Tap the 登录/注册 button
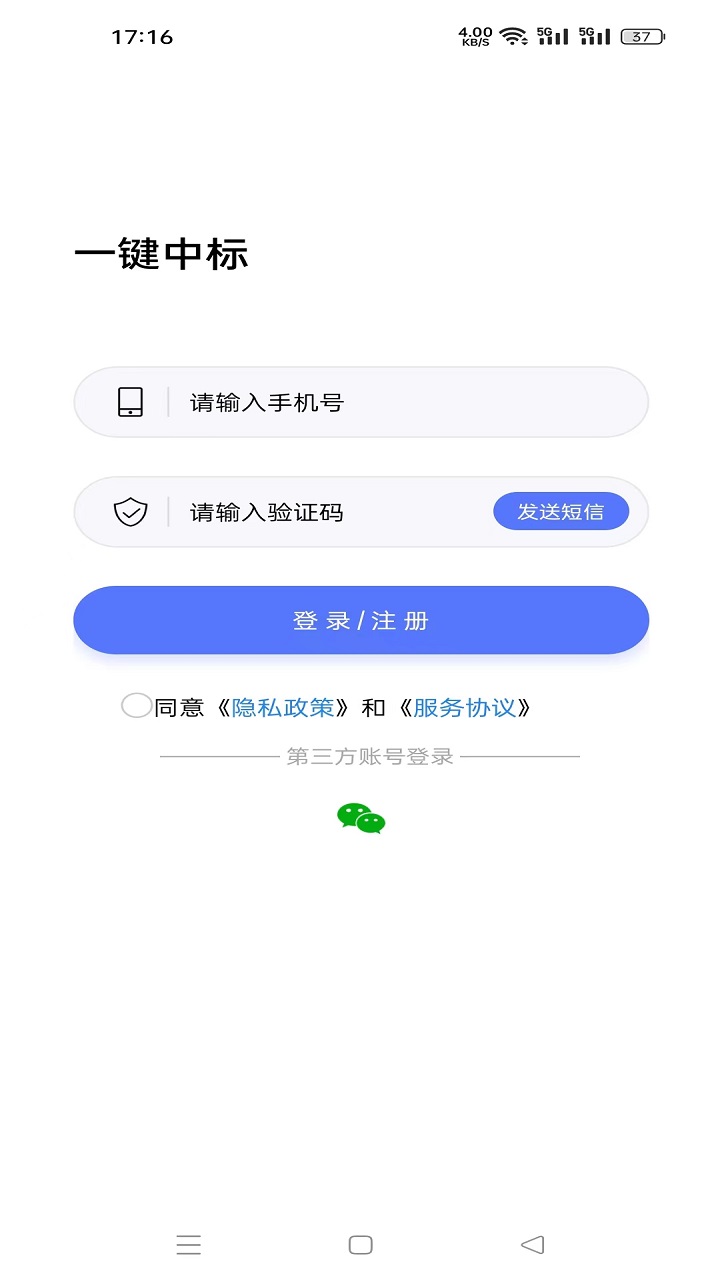Screen dimensions: 720x1280 point(361,621)
